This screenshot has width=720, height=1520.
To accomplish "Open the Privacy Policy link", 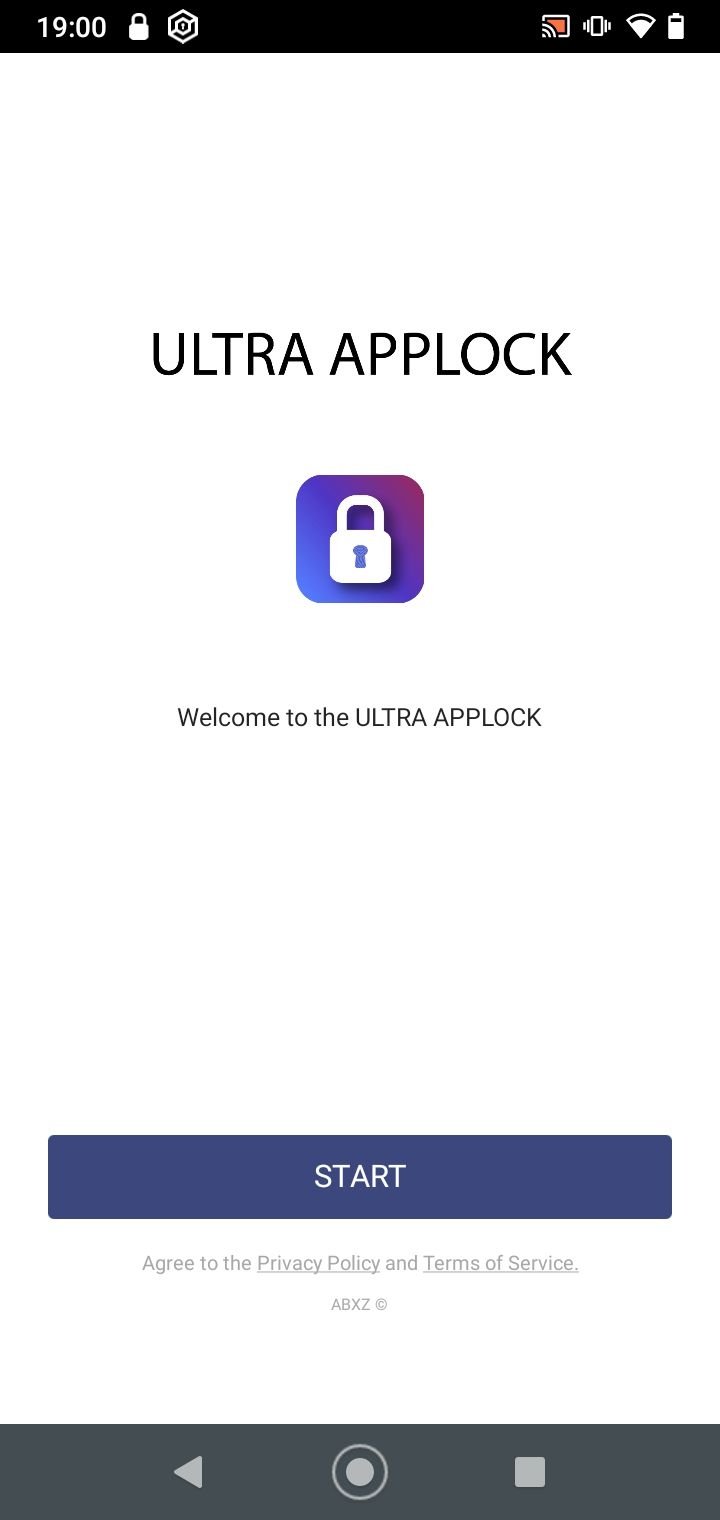I will (318, 1263).
